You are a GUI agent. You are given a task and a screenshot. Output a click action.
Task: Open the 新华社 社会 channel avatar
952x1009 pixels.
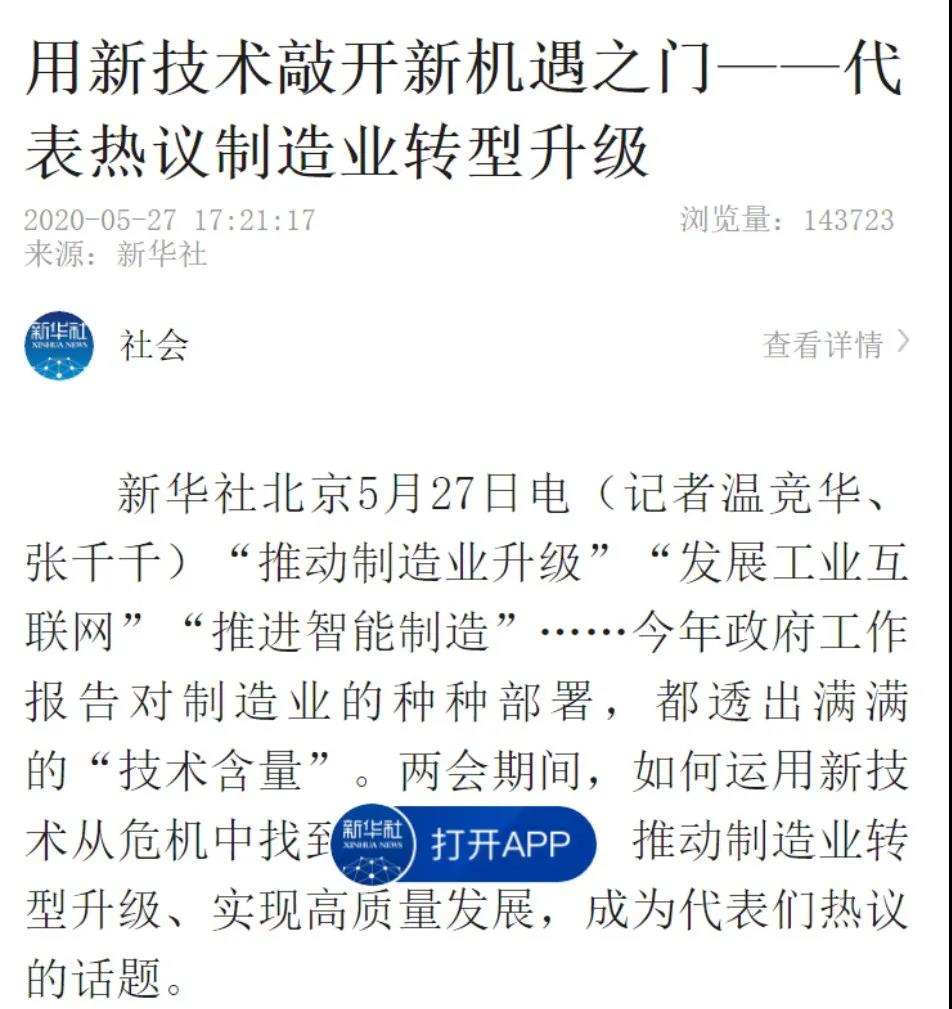(60, 346)
